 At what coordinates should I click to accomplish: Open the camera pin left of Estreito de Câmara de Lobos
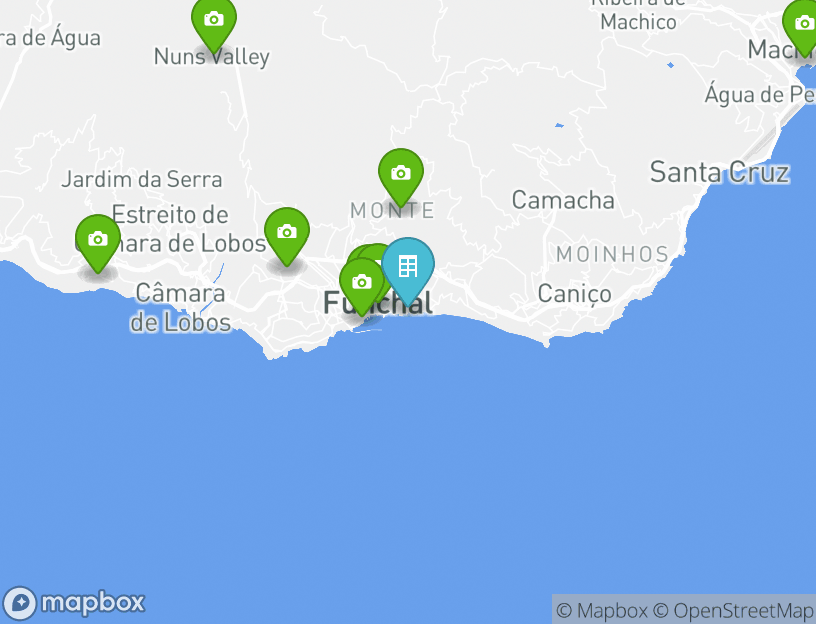97,240
